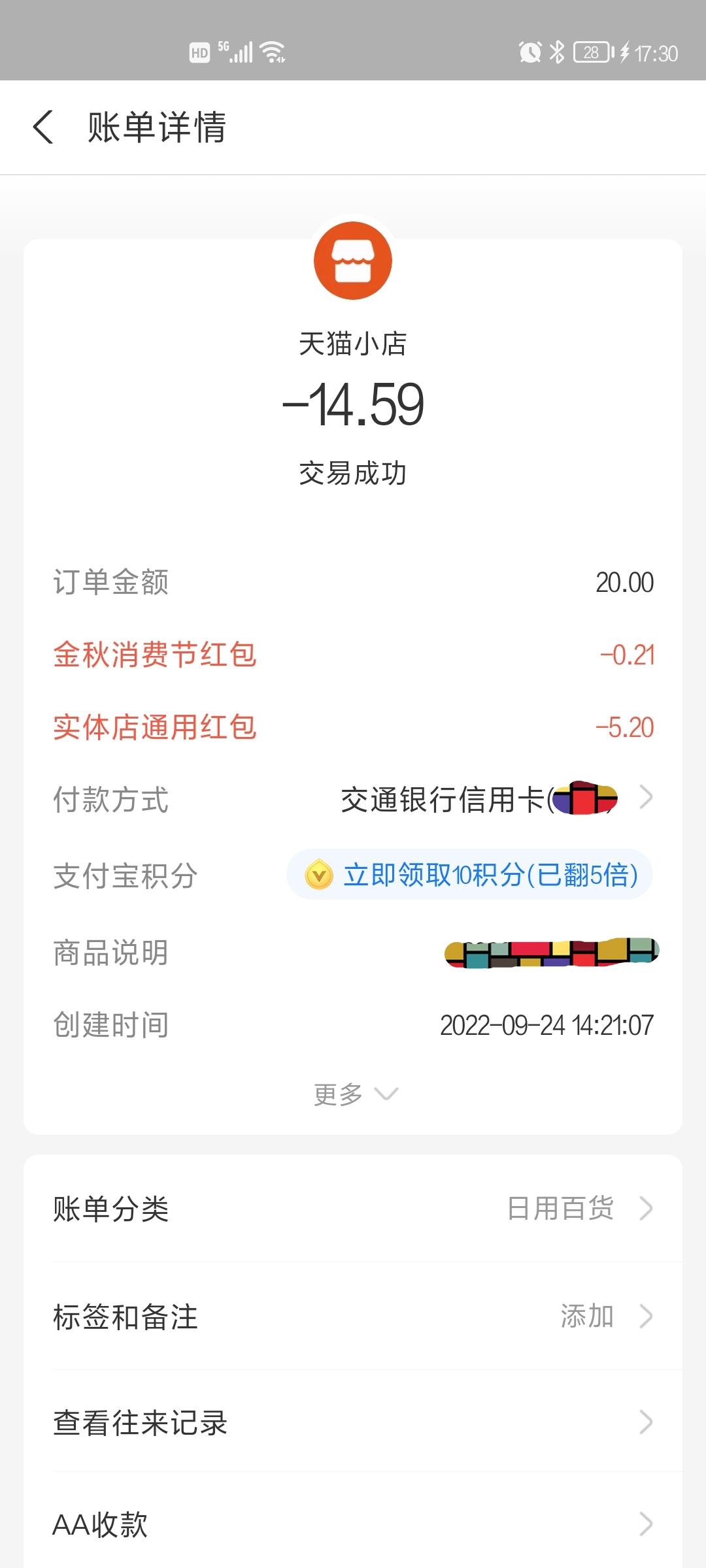The width and height of the screenshot is (706, 1568).
Task: Open the 天猫小店 merchant icon
Action: click(x=353, y=261)
